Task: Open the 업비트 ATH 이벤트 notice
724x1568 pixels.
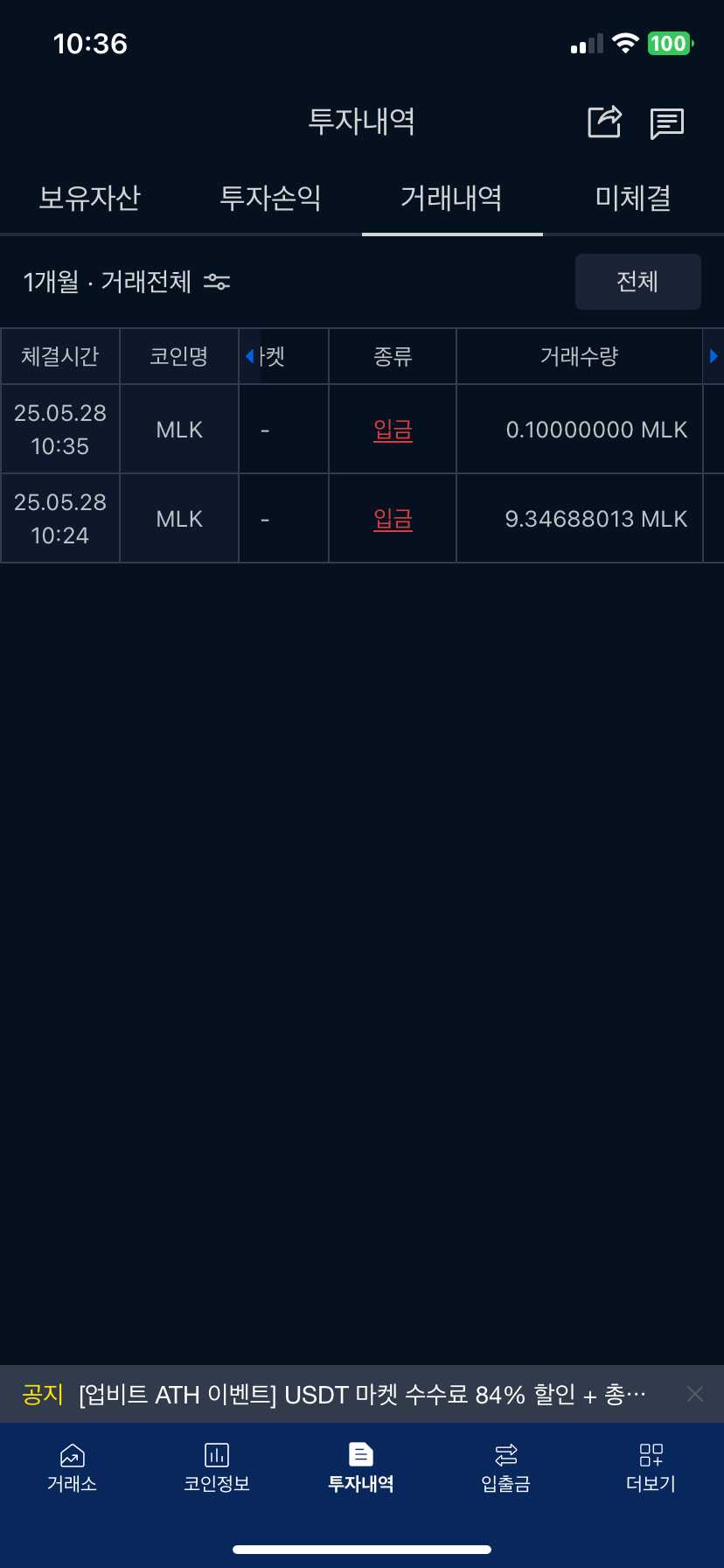Action: 362,1394
